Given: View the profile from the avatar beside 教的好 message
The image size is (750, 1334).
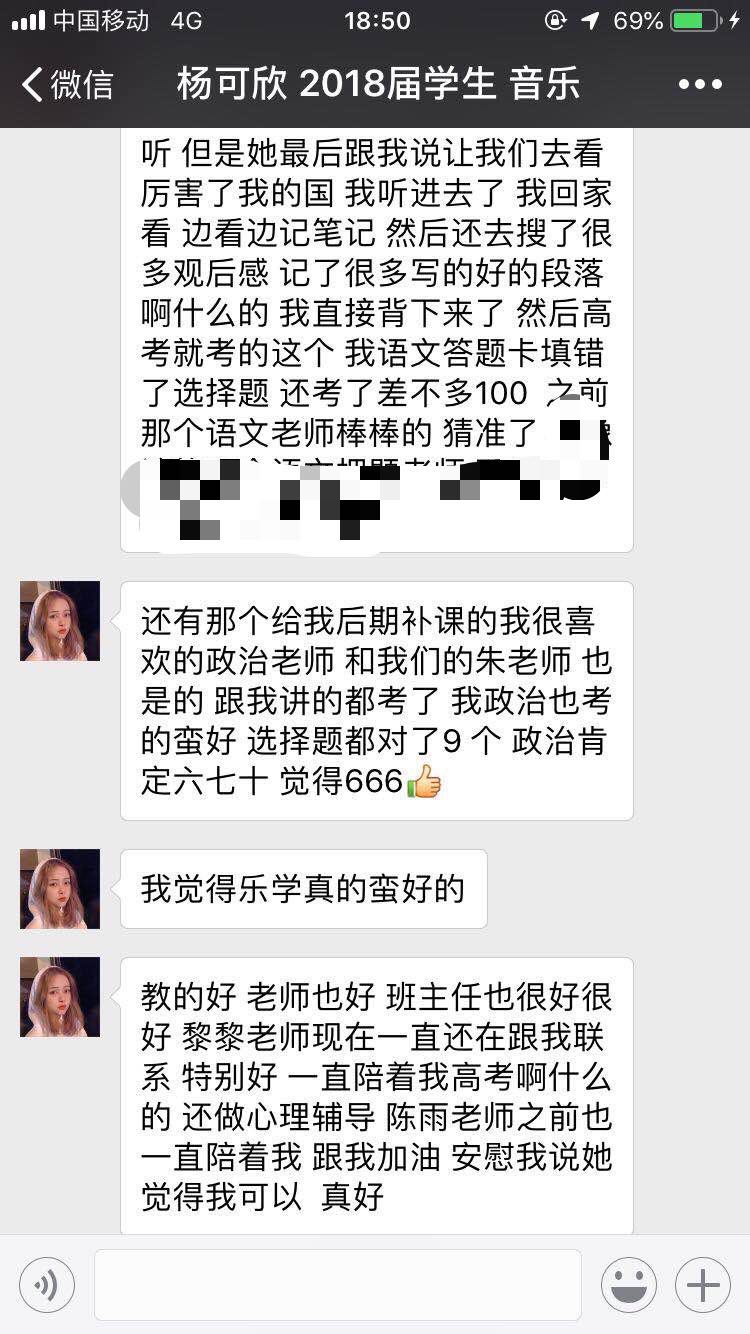Looking at the screenshot, I should coord(60,997).
